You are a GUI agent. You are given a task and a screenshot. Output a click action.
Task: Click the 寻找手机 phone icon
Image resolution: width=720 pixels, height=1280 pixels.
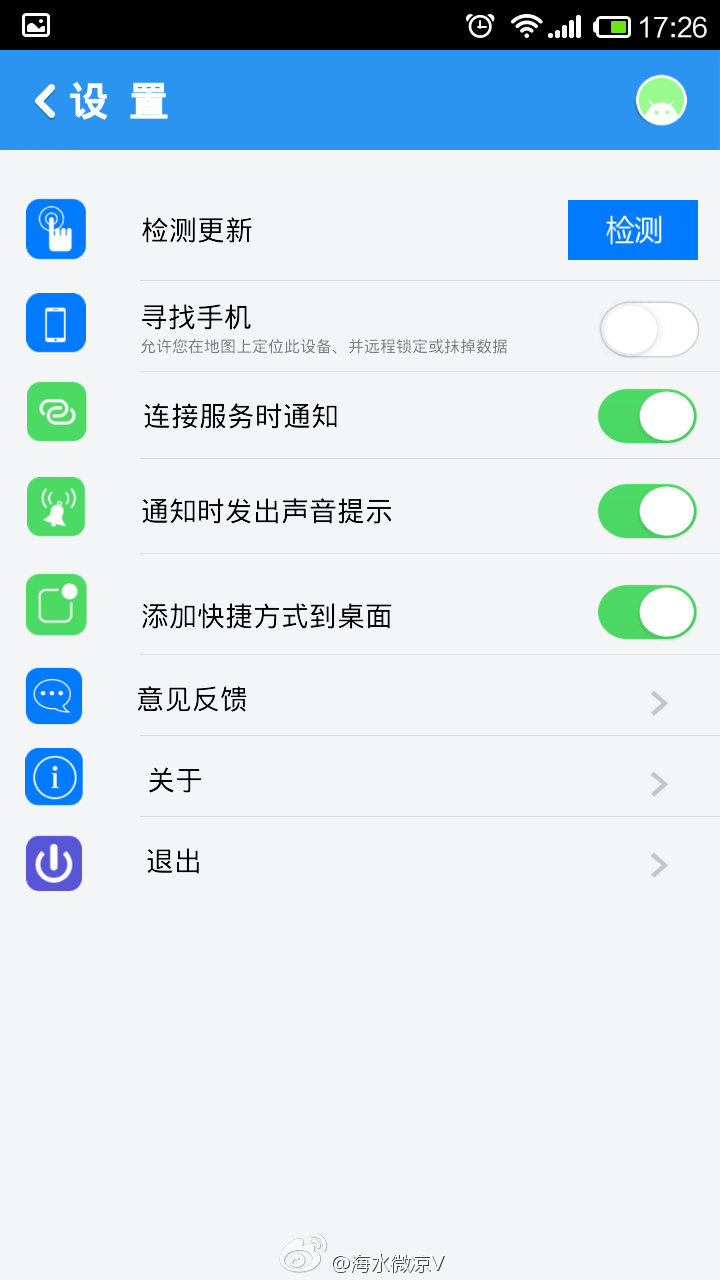pos(55,323)
